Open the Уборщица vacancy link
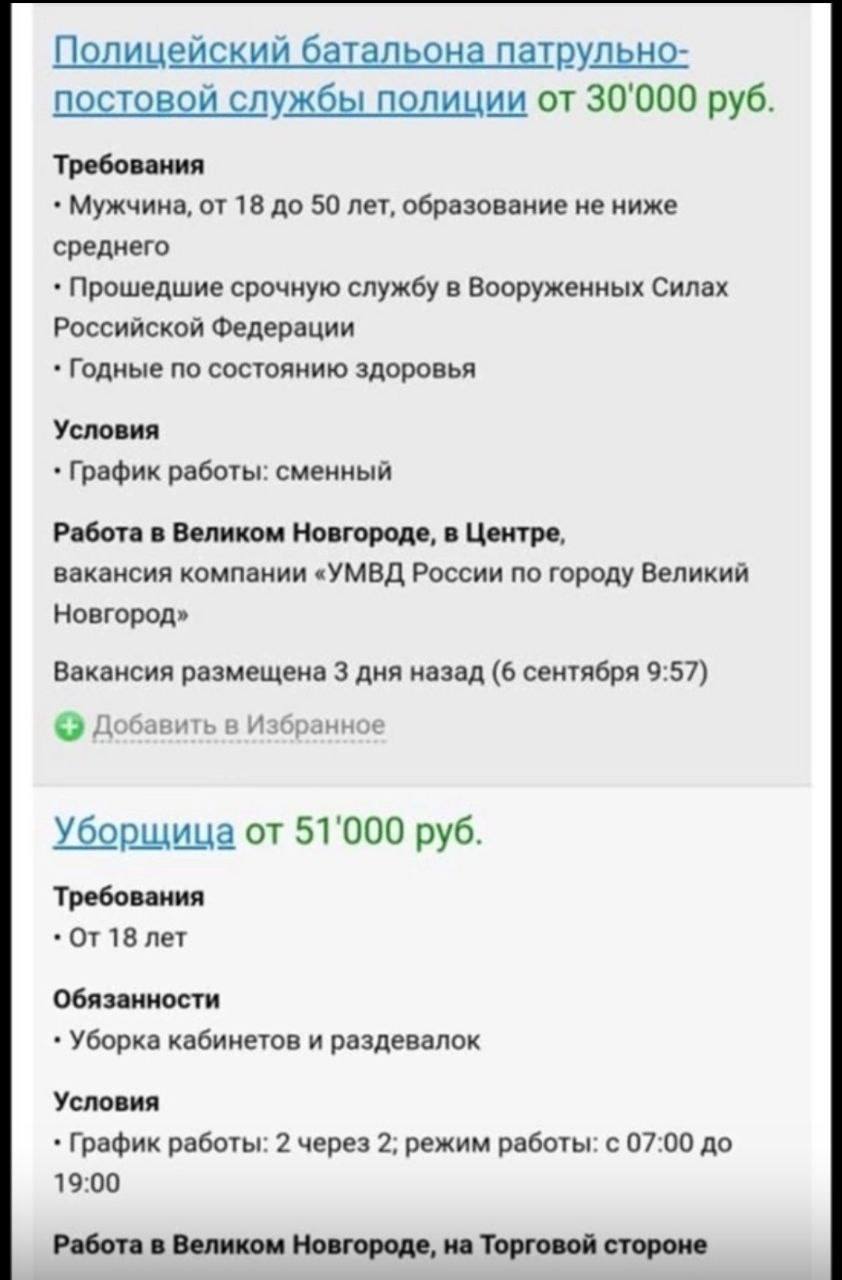Screen dimensions: 842x1280 (x=143, y=830)
